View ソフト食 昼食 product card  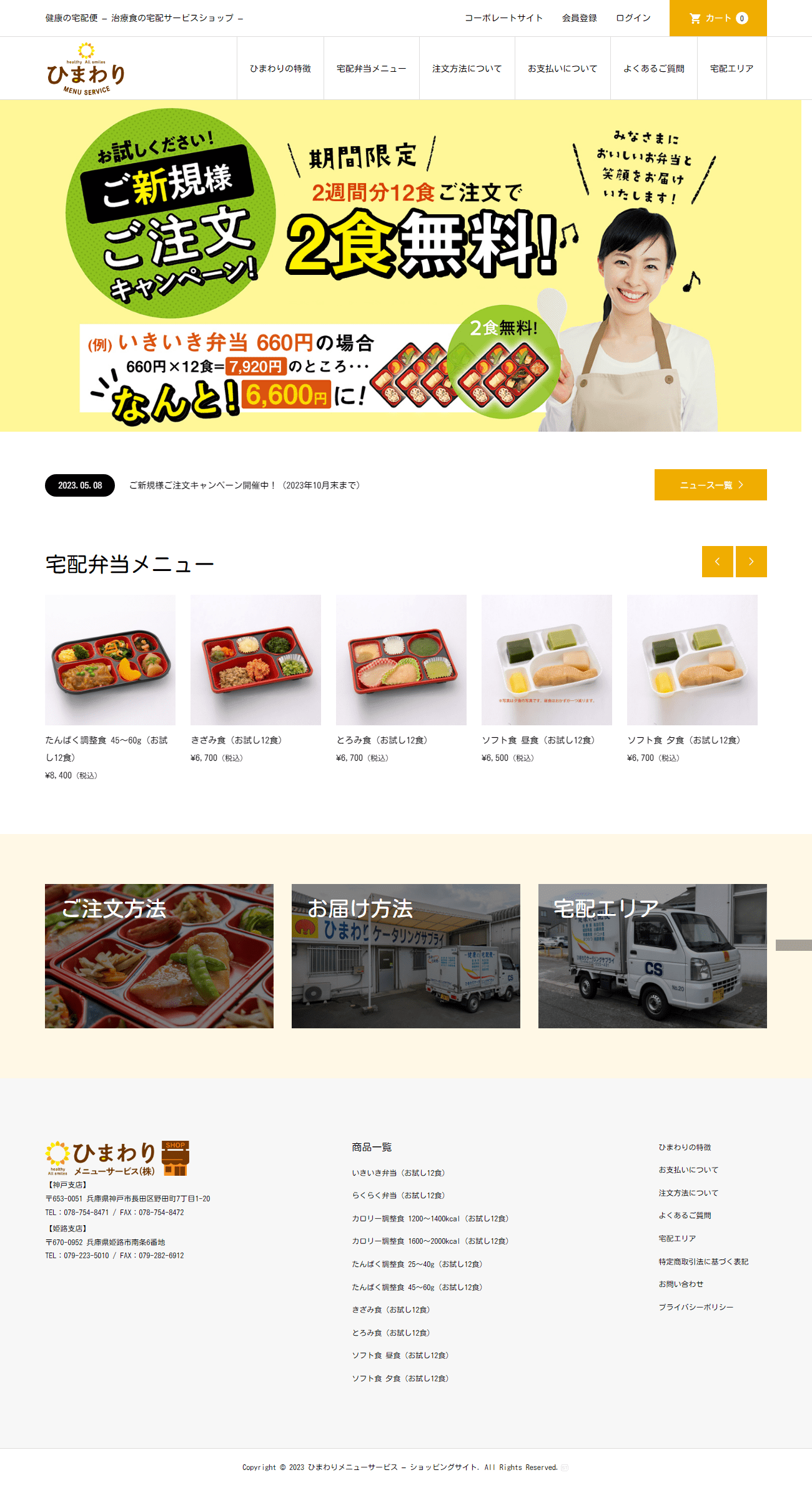(x=547, y=679)
